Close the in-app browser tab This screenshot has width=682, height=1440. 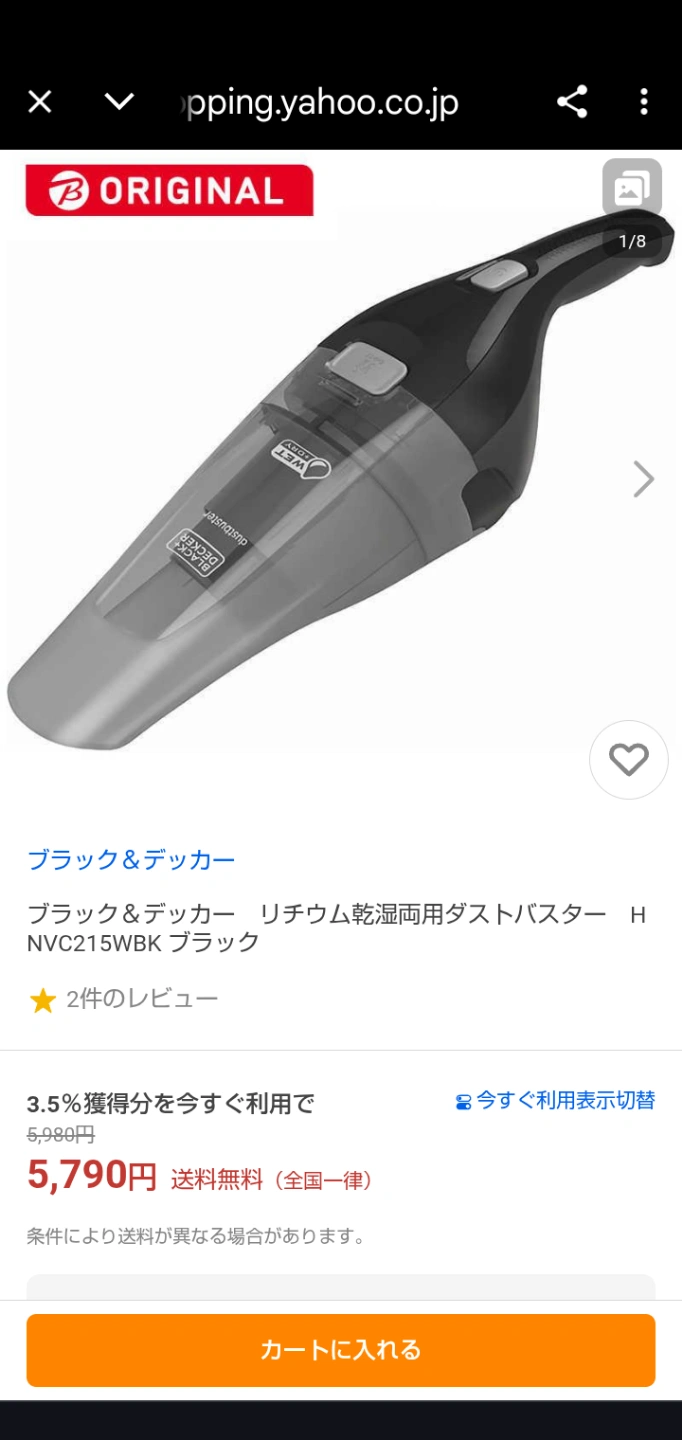[39, 102]
